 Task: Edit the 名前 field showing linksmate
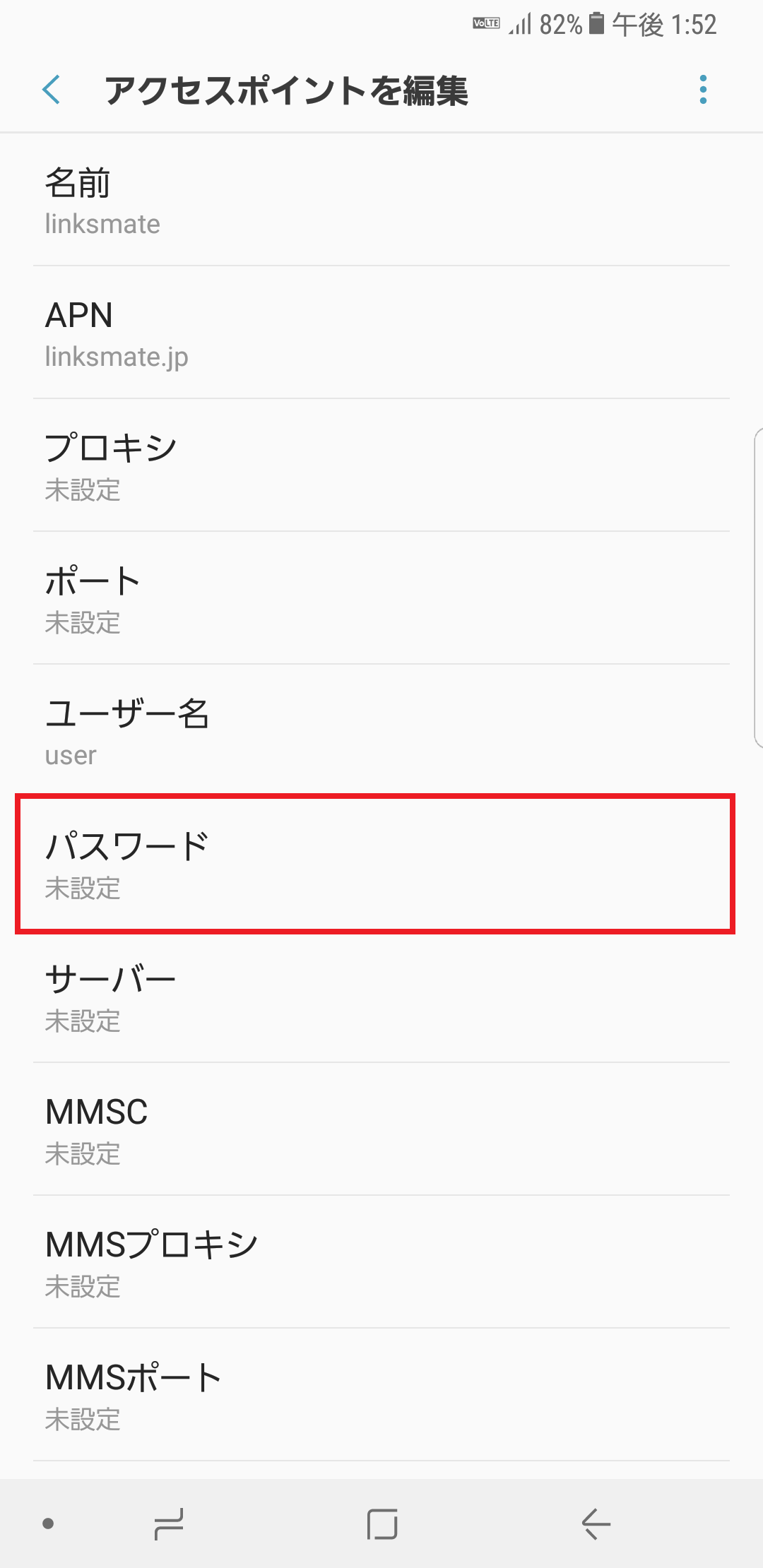tap(381, 201)
